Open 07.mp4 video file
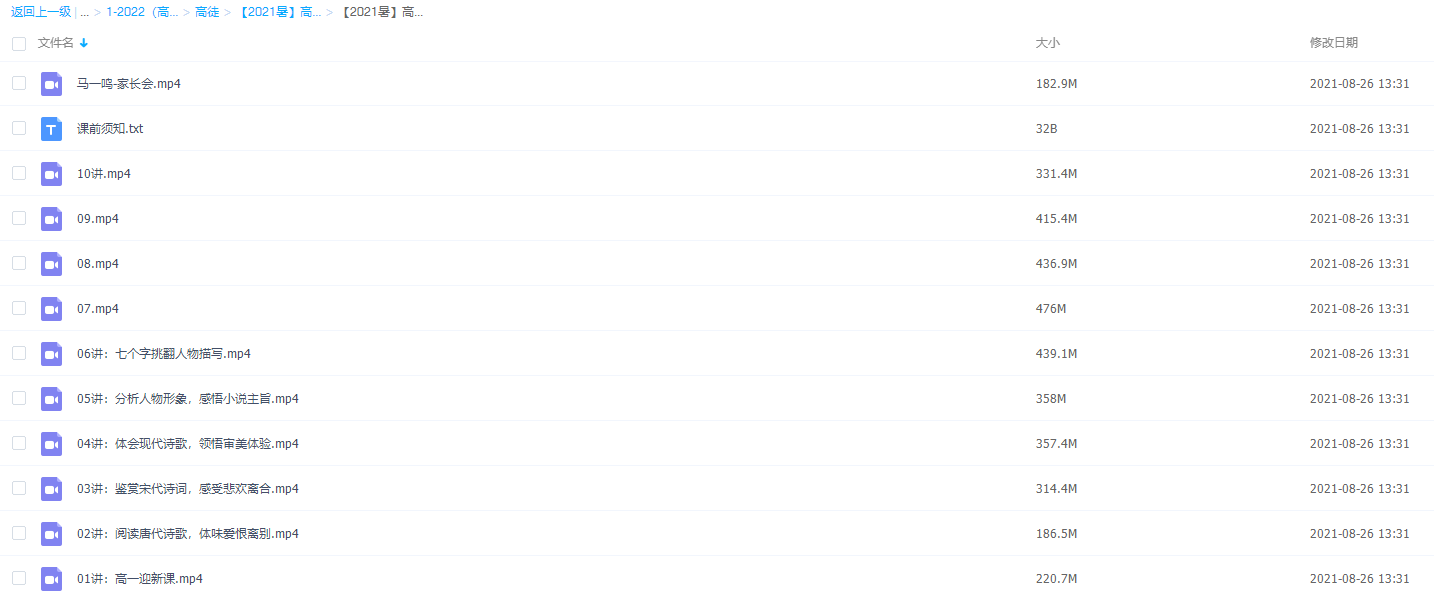The height and width of the screenshot is (599, 1434). 97,309
